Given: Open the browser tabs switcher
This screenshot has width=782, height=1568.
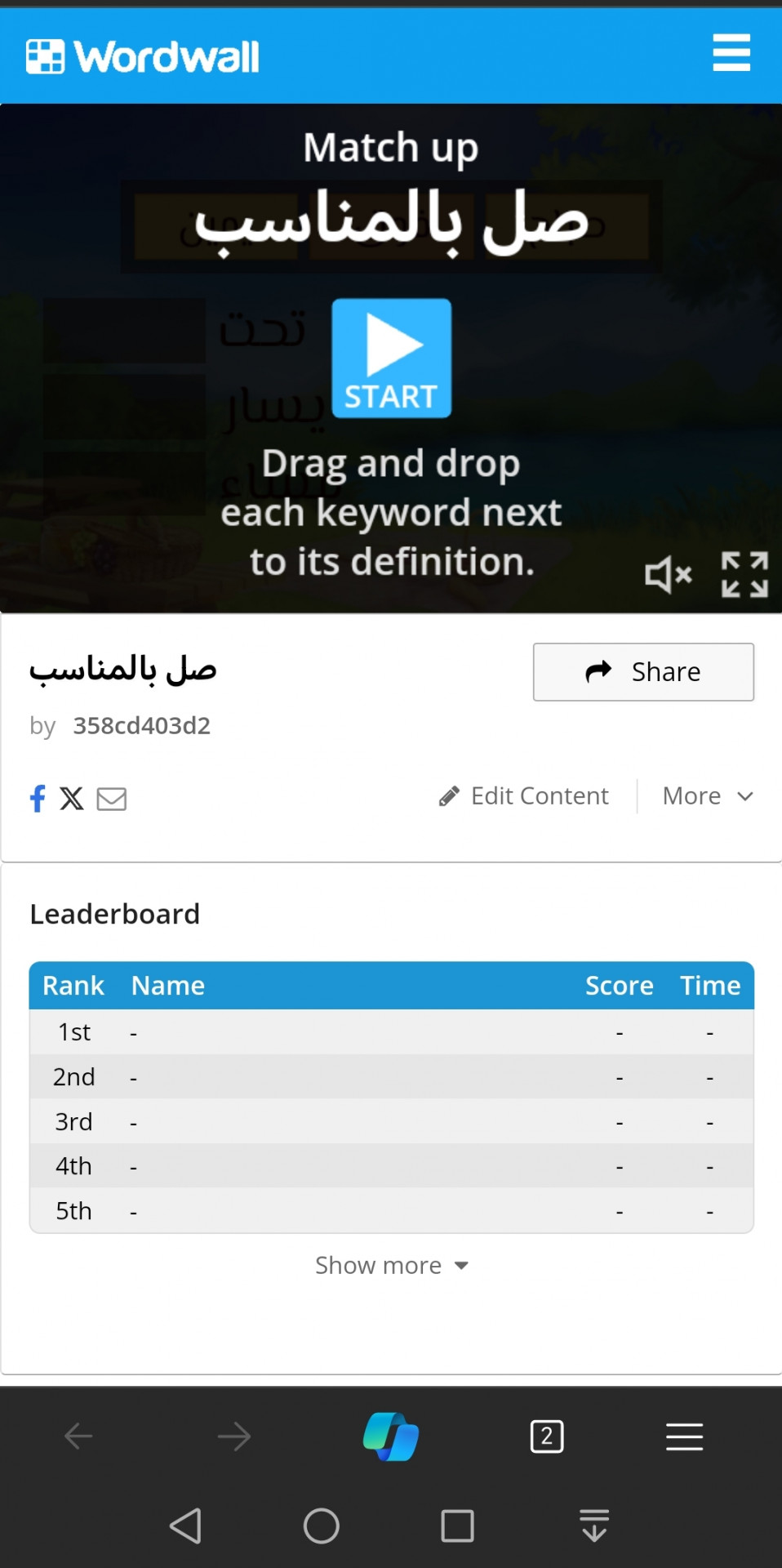Looking at the screenshot, I should [x=547, y=1437].
